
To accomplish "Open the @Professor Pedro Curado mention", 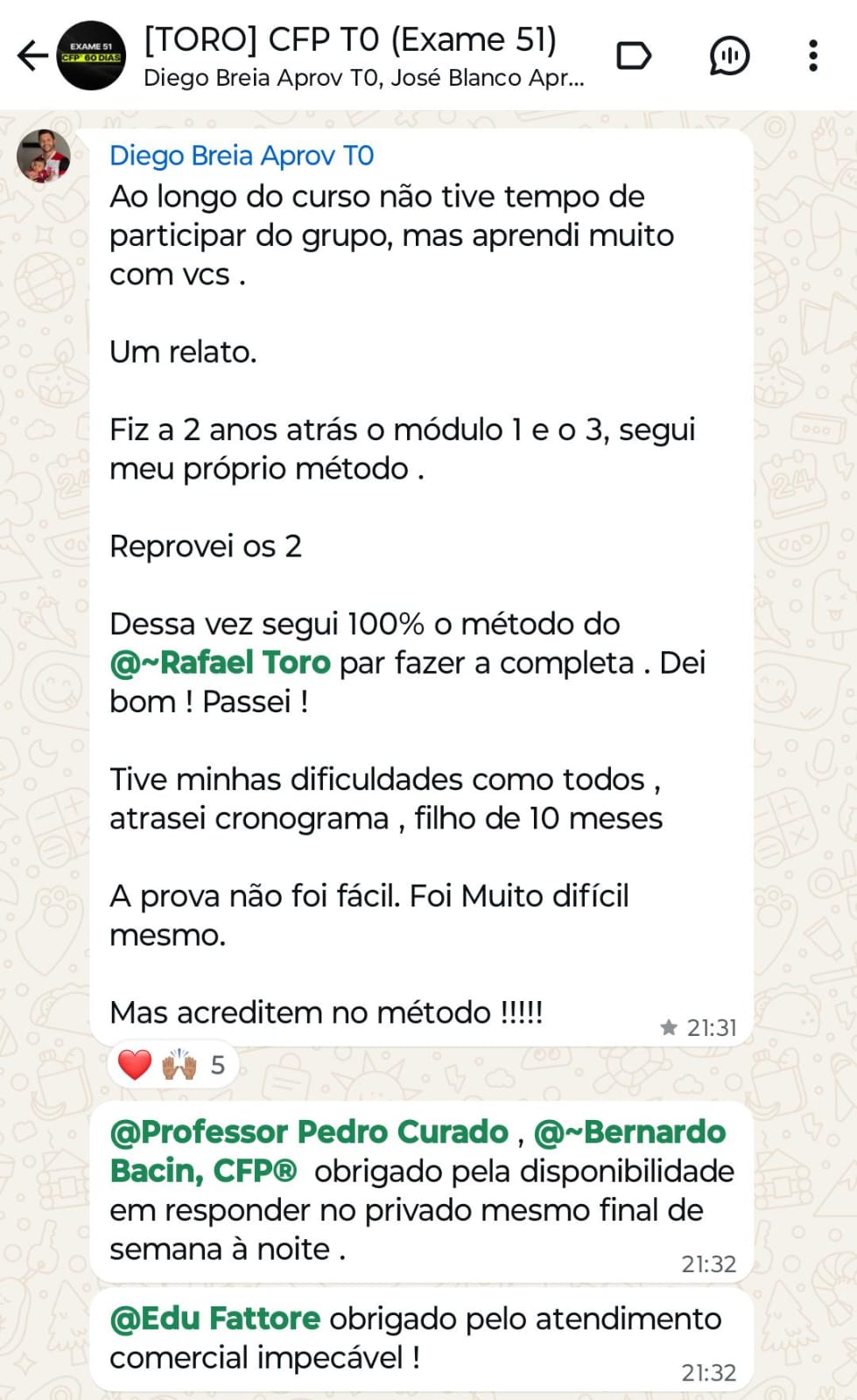I will coord(309,1131).
